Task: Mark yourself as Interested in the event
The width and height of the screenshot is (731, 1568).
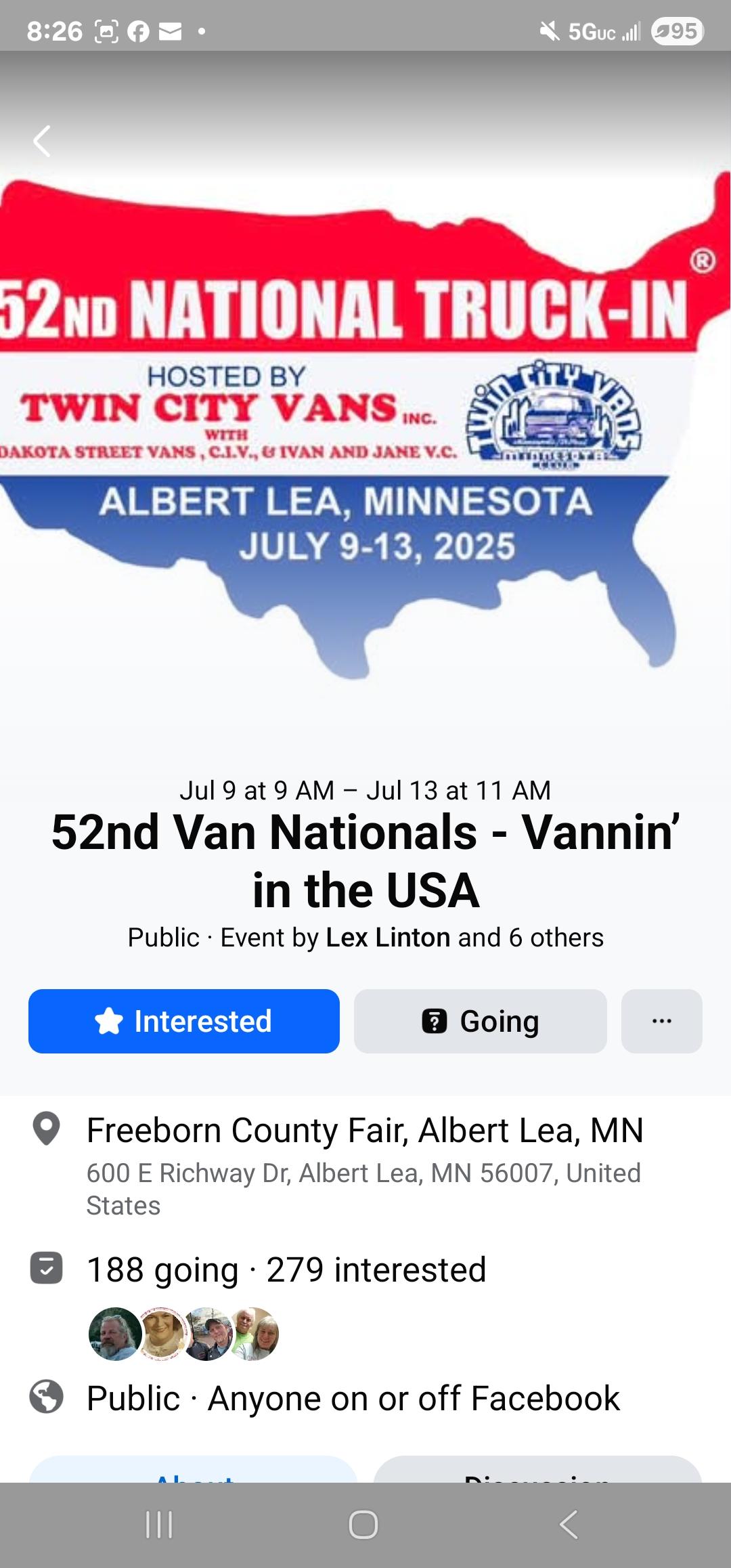Action: [x=183, y=1021]
